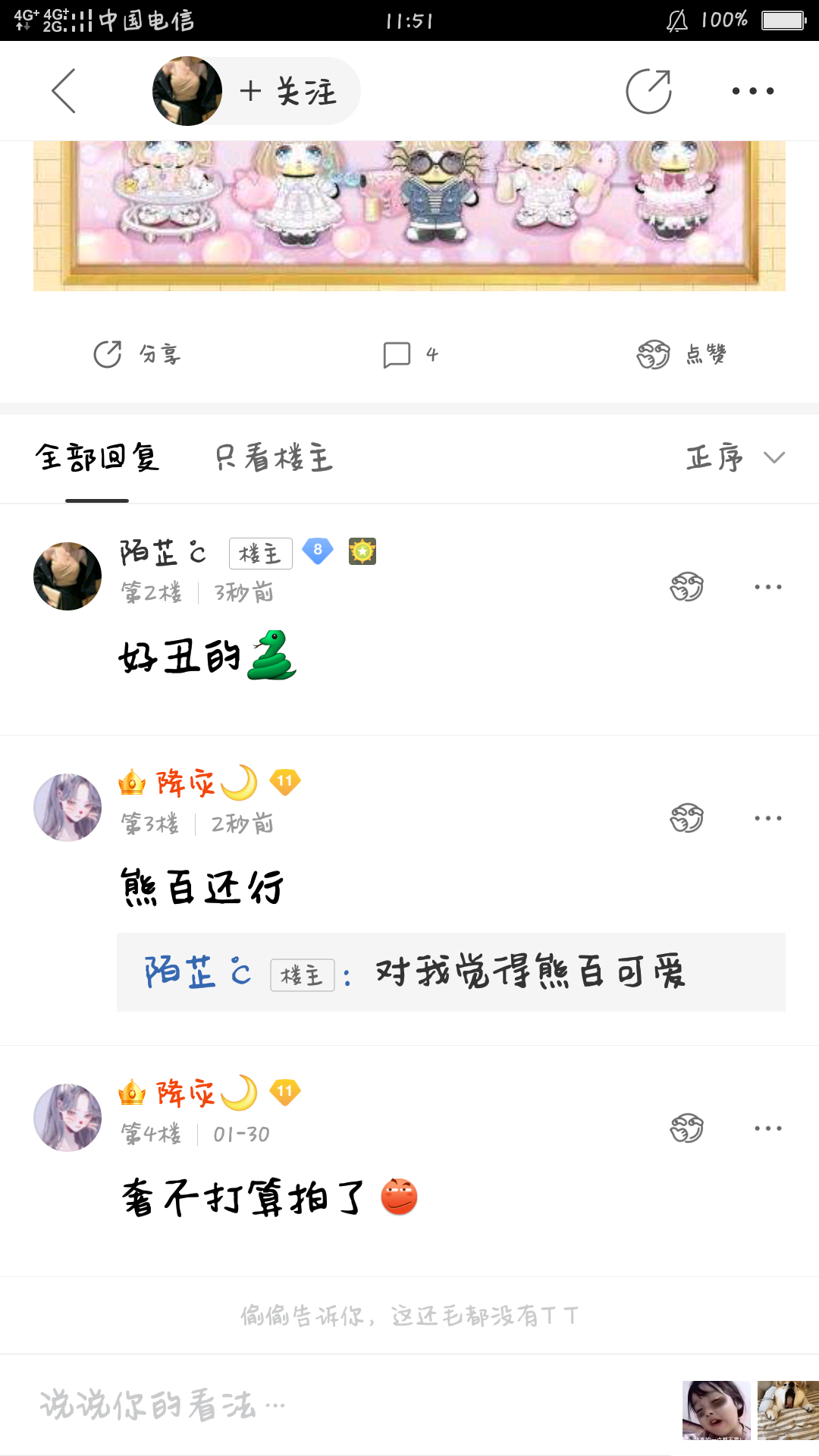Like the 第2楼 reply 好丑的

click(686, 587)
